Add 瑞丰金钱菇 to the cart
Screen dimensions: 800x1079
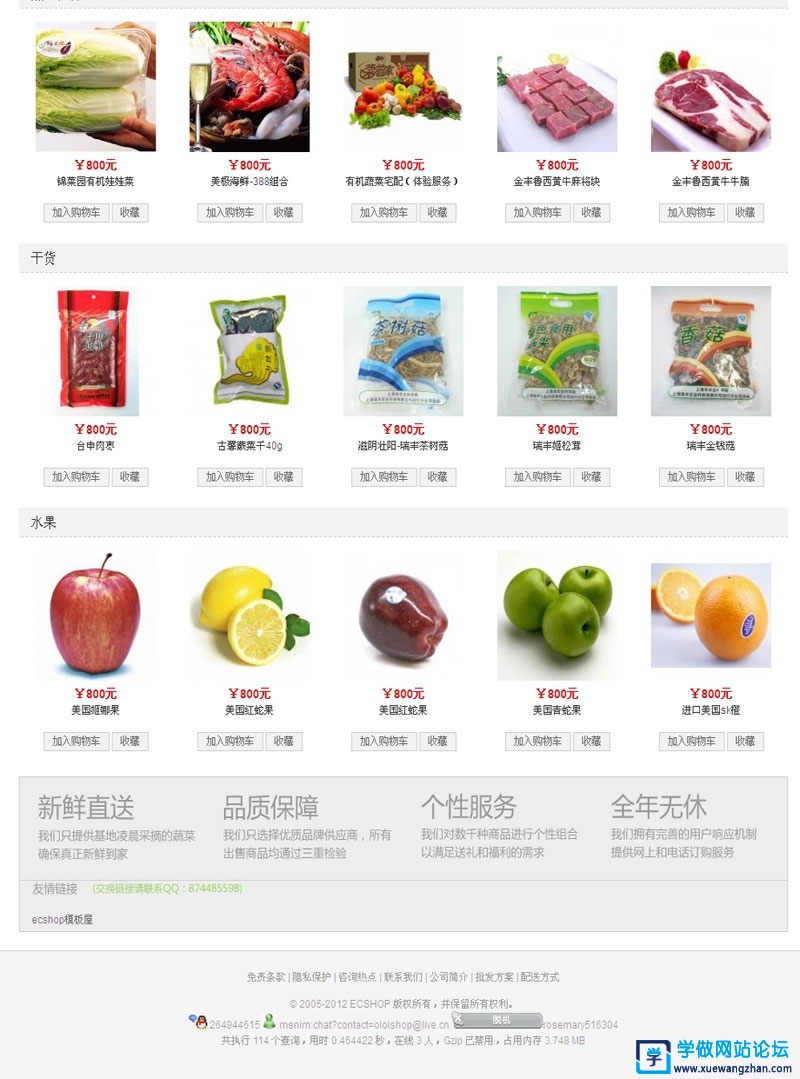pyautogui.click(x=692, y=477)
